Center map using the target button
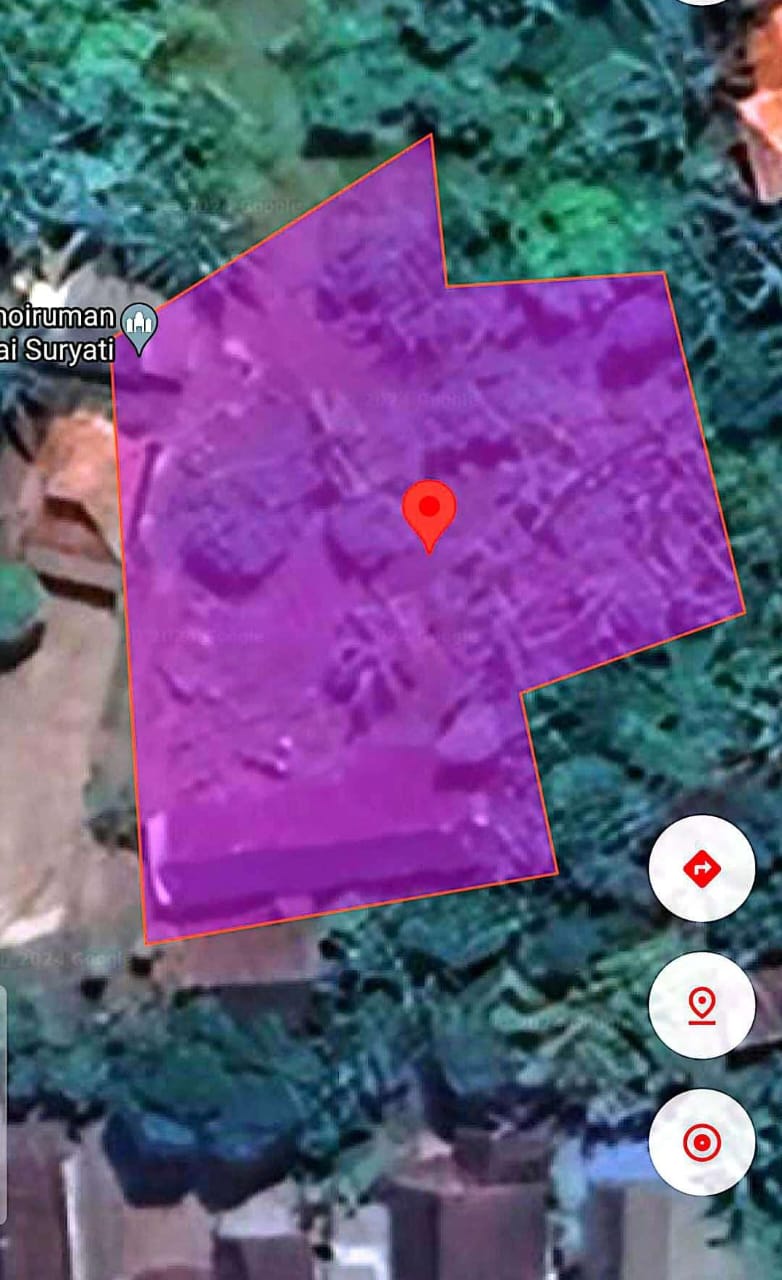The width and height of the screenshot is (782, 1280). click(x=702, y=1141)
